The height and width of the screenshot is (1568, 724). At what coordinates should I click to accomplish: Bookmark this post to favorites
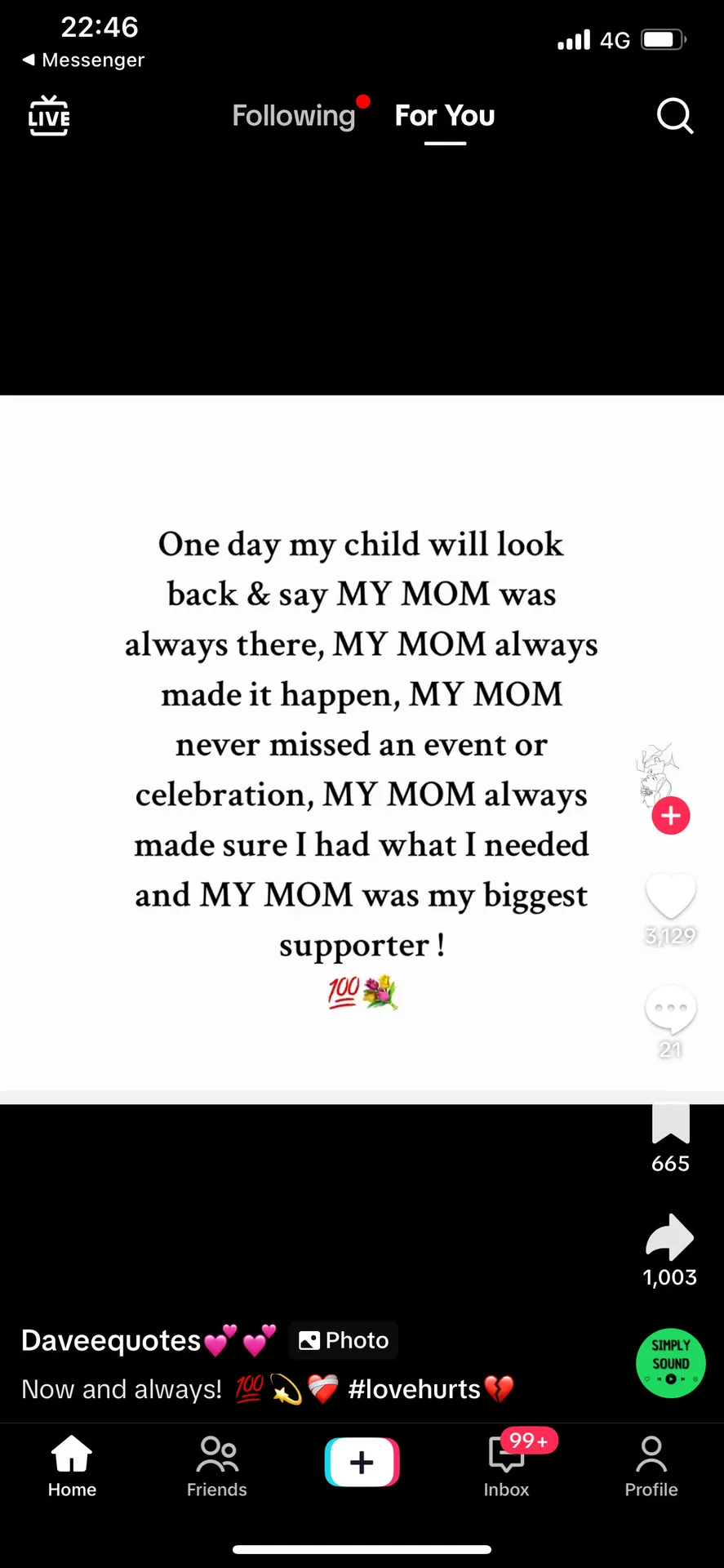[x=670, y=1125]
